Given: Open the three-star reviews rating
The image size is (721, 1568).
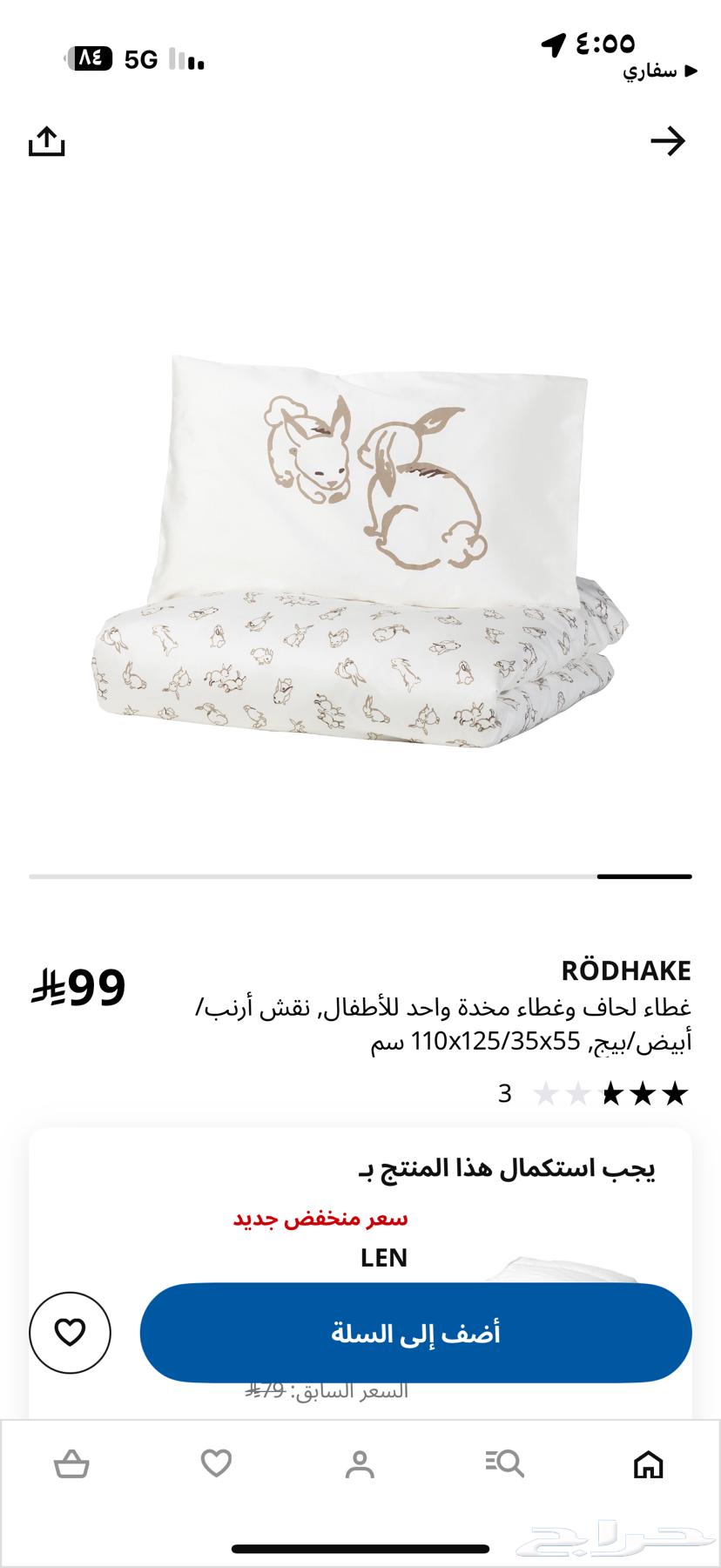Looking at the screenshot, I should (x=610, y=1094).
